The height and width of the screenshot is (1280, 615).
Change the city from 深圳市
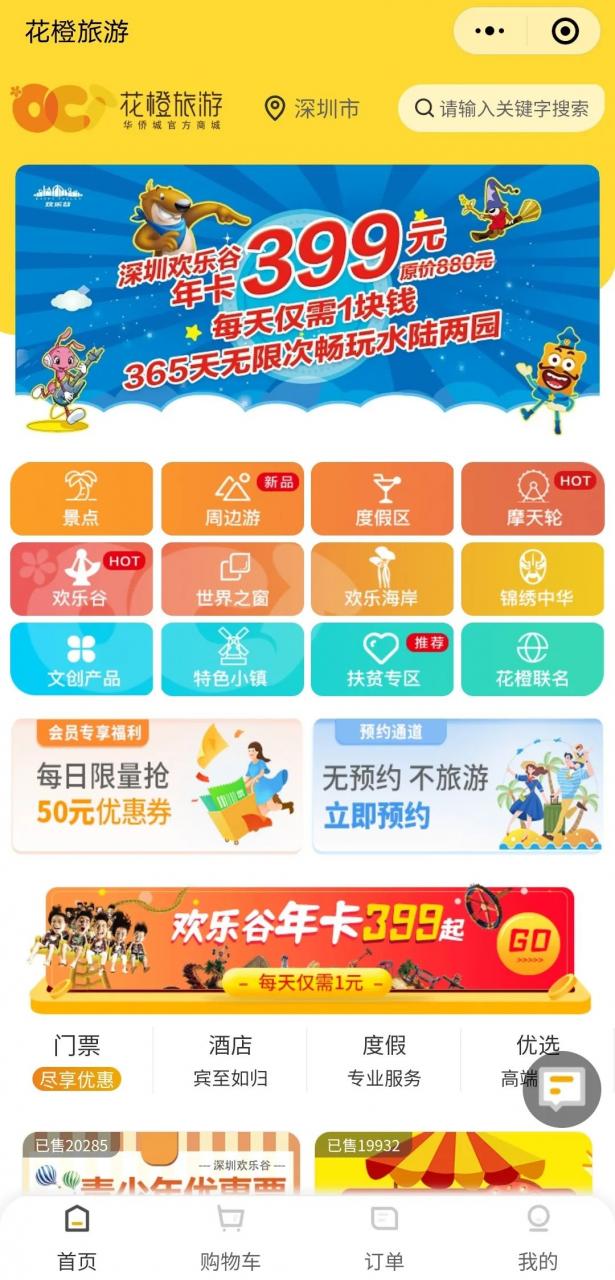tap(311, 108)
